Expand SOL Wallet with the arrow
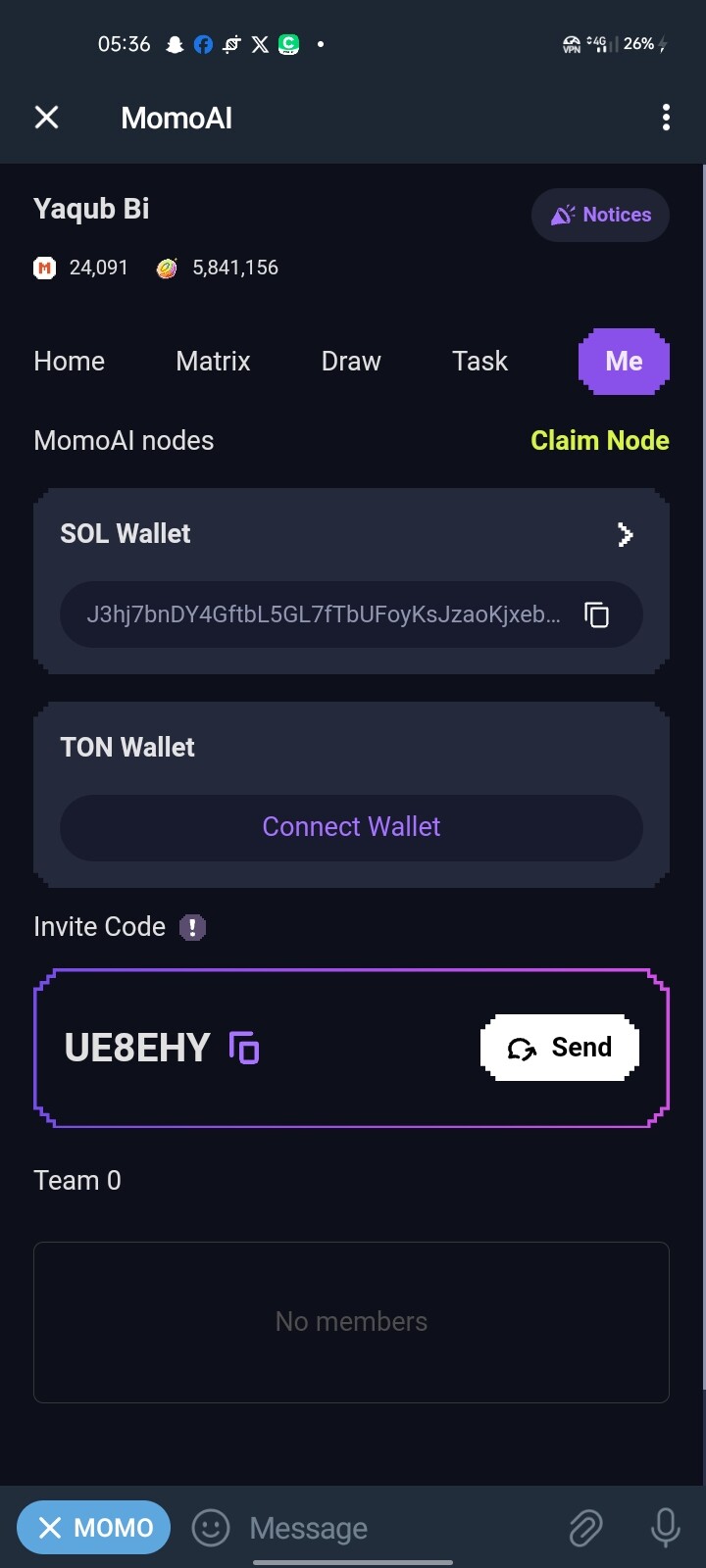706x1568 pixels. click(x=625, y=534)
